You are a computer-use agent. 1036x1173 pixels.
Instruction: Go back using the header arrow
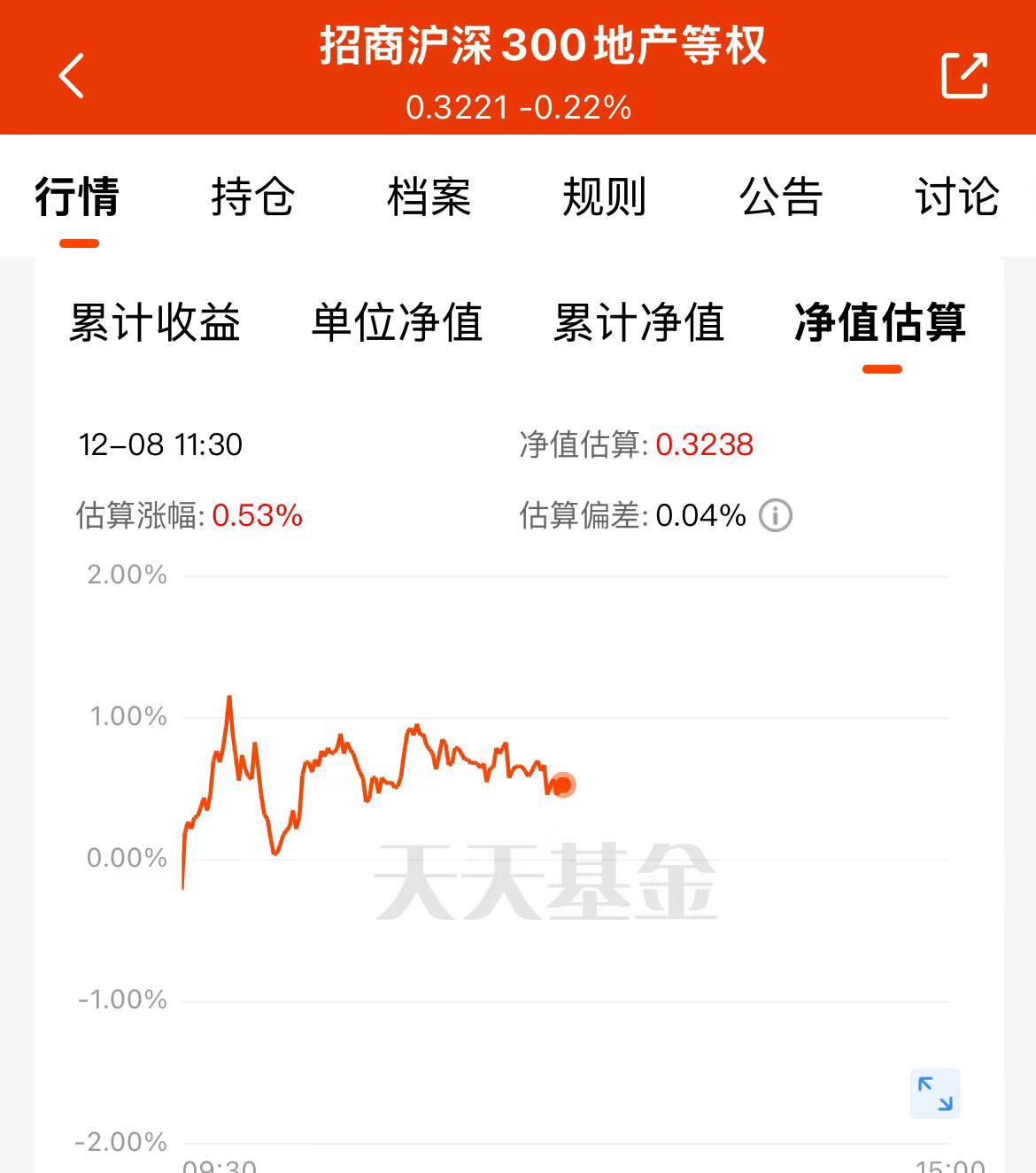[x=72, y=75]
